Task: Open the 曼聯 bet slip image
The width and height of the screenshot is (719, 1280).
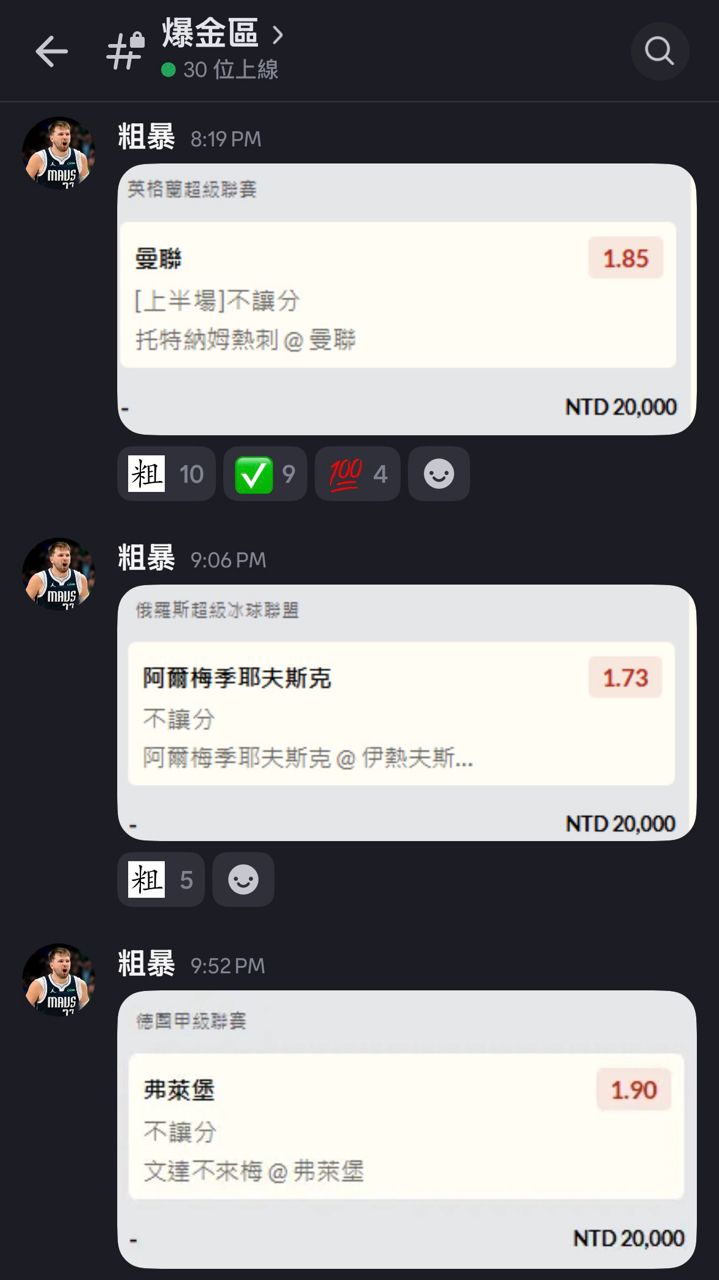Action: click(x=406, y=299)
